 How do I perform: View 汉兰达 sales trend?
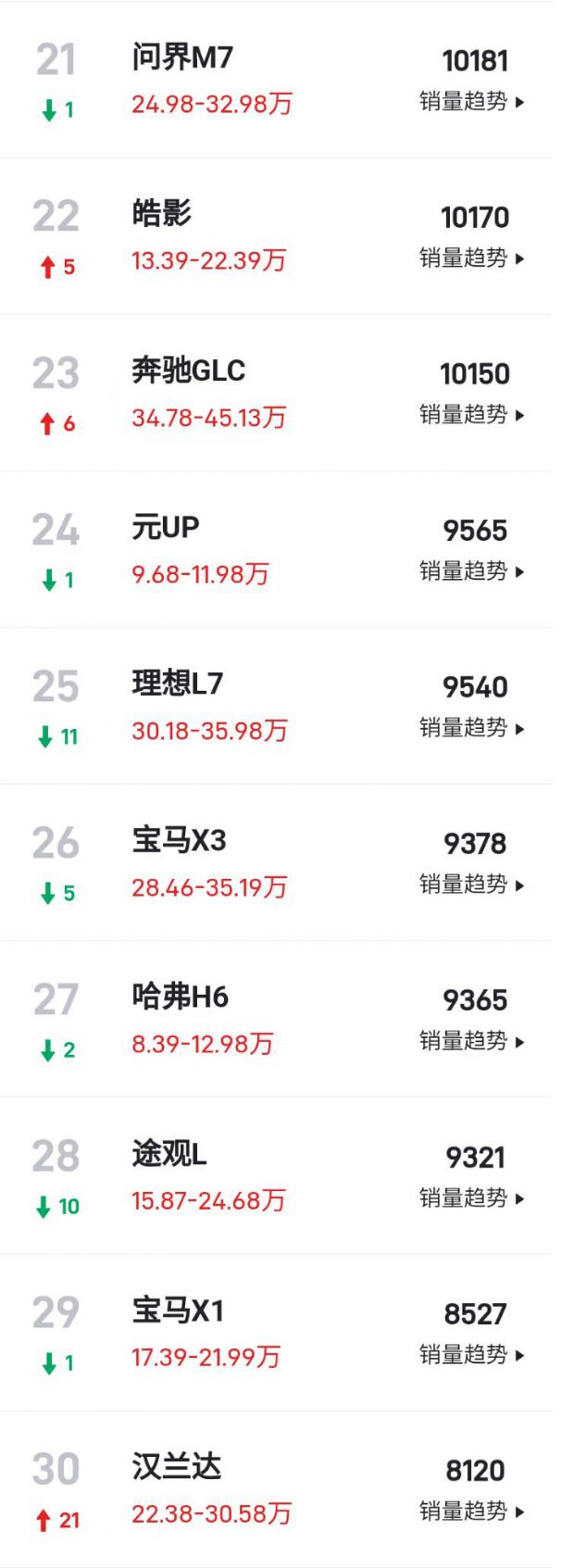pyautogui.click(x=471, y=1512)
